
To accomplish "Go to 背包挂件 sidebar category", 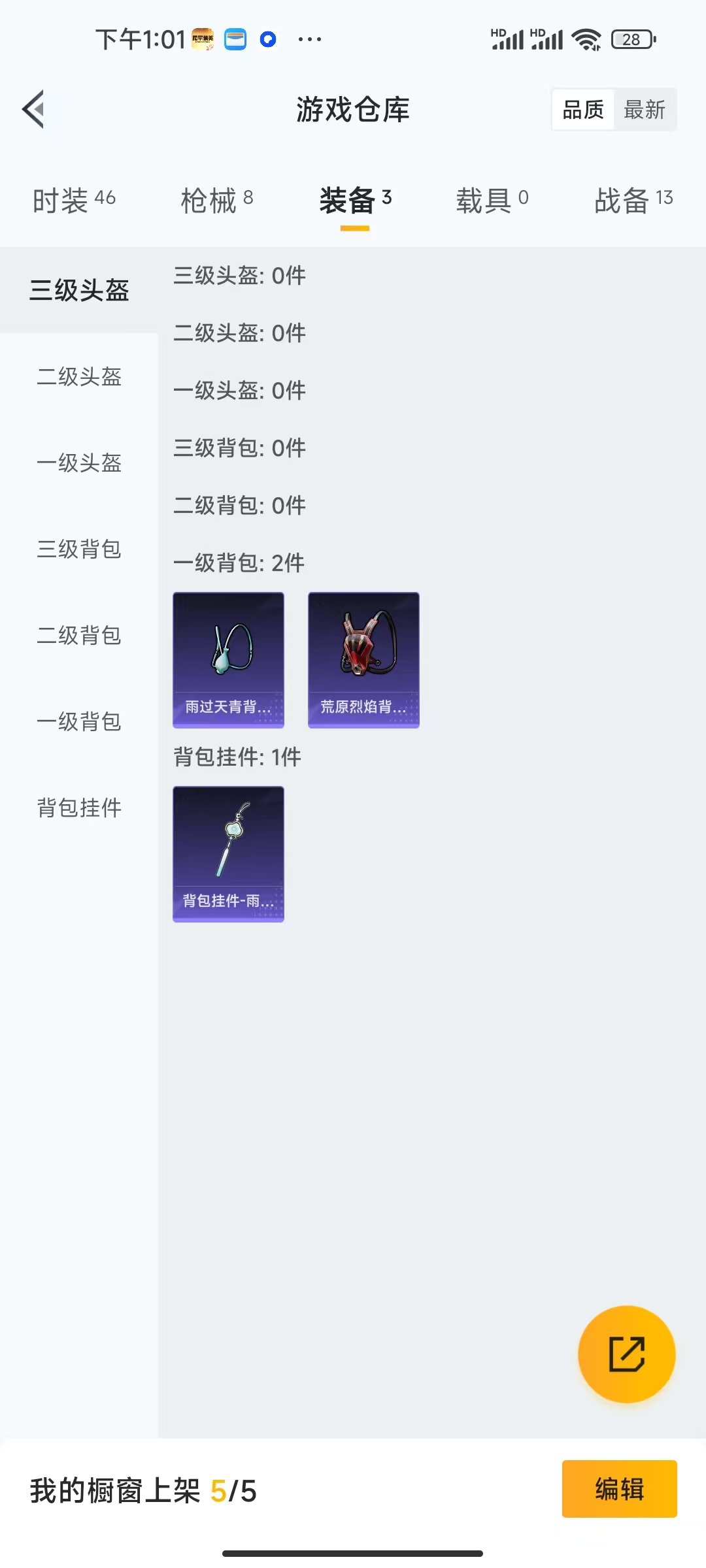I will click(x=79, y=808).
